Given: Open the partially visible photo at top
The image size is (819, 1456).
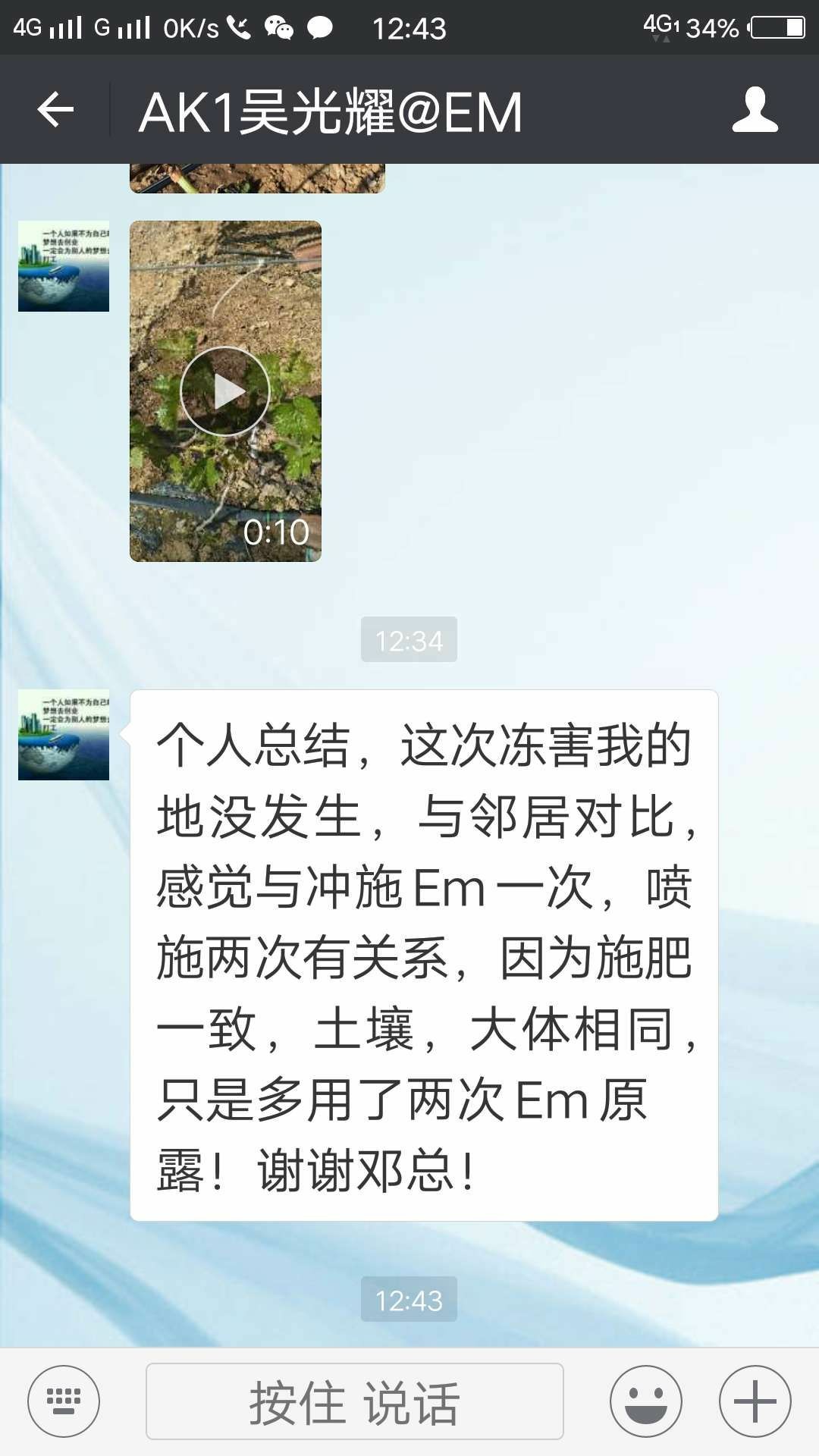Looking at the screenshot, I should (257, 178).
